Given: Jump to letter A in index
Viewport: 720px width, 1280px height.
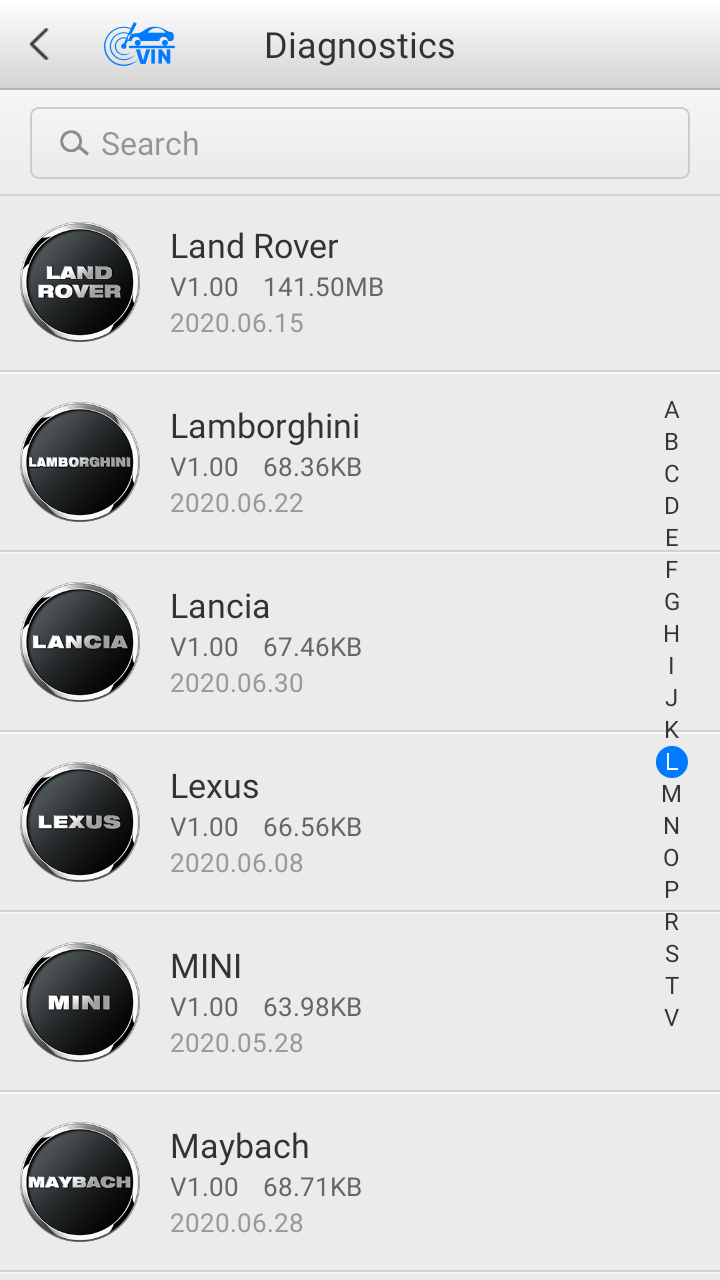Looking at the screenshot, I should click(672, 410).
